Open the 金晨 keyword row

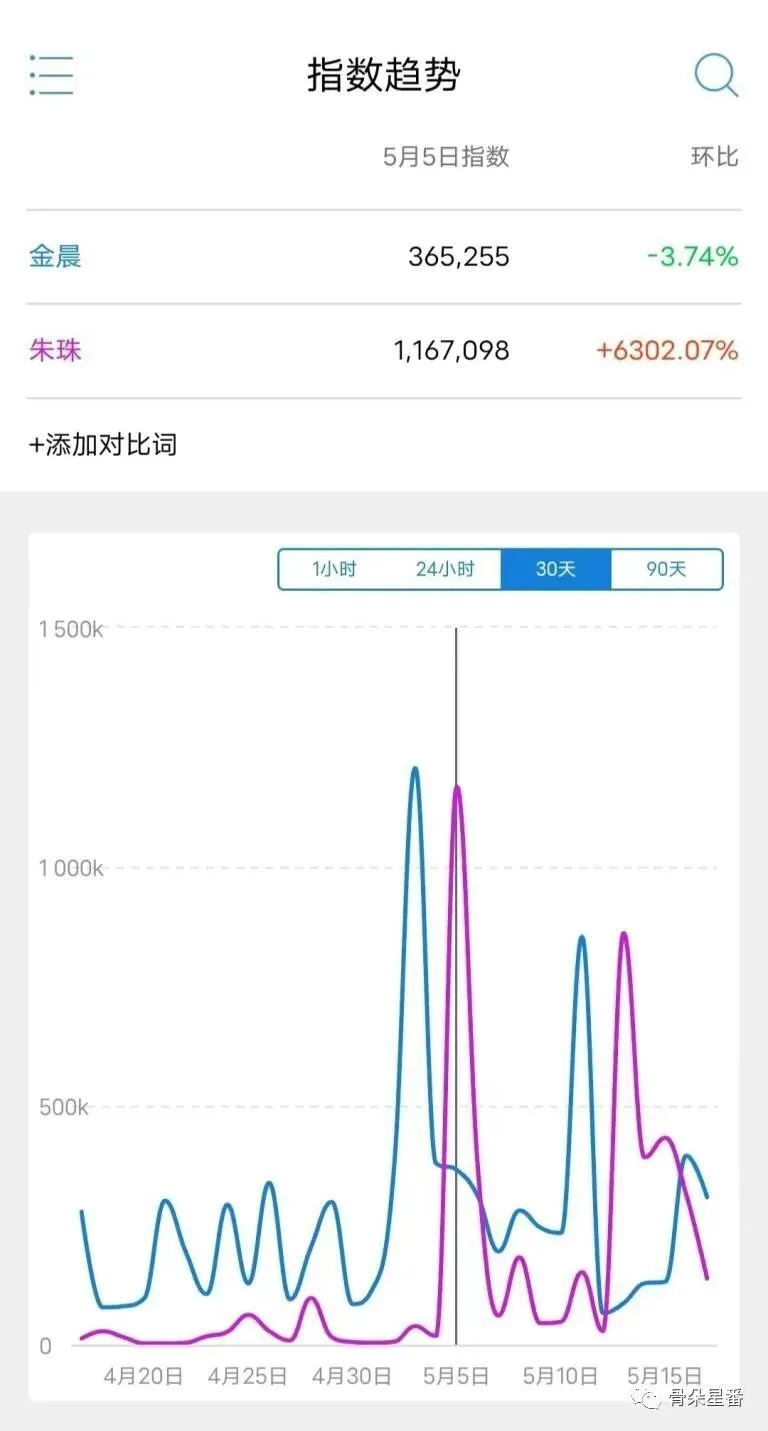point(384,257)
